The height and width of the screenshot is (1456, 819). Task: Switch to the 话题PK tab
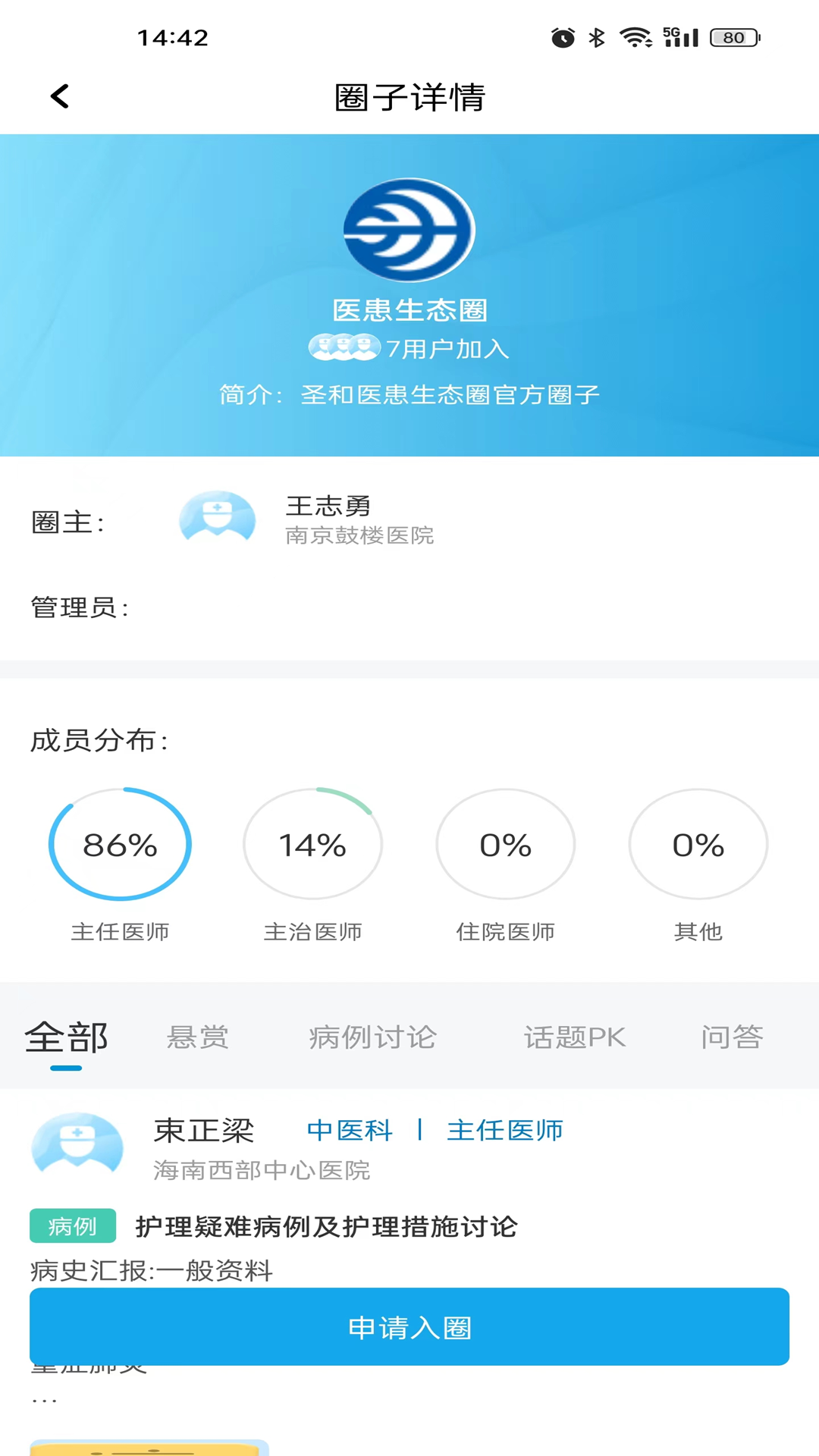pyautogui.click(x=574, y=1037)
